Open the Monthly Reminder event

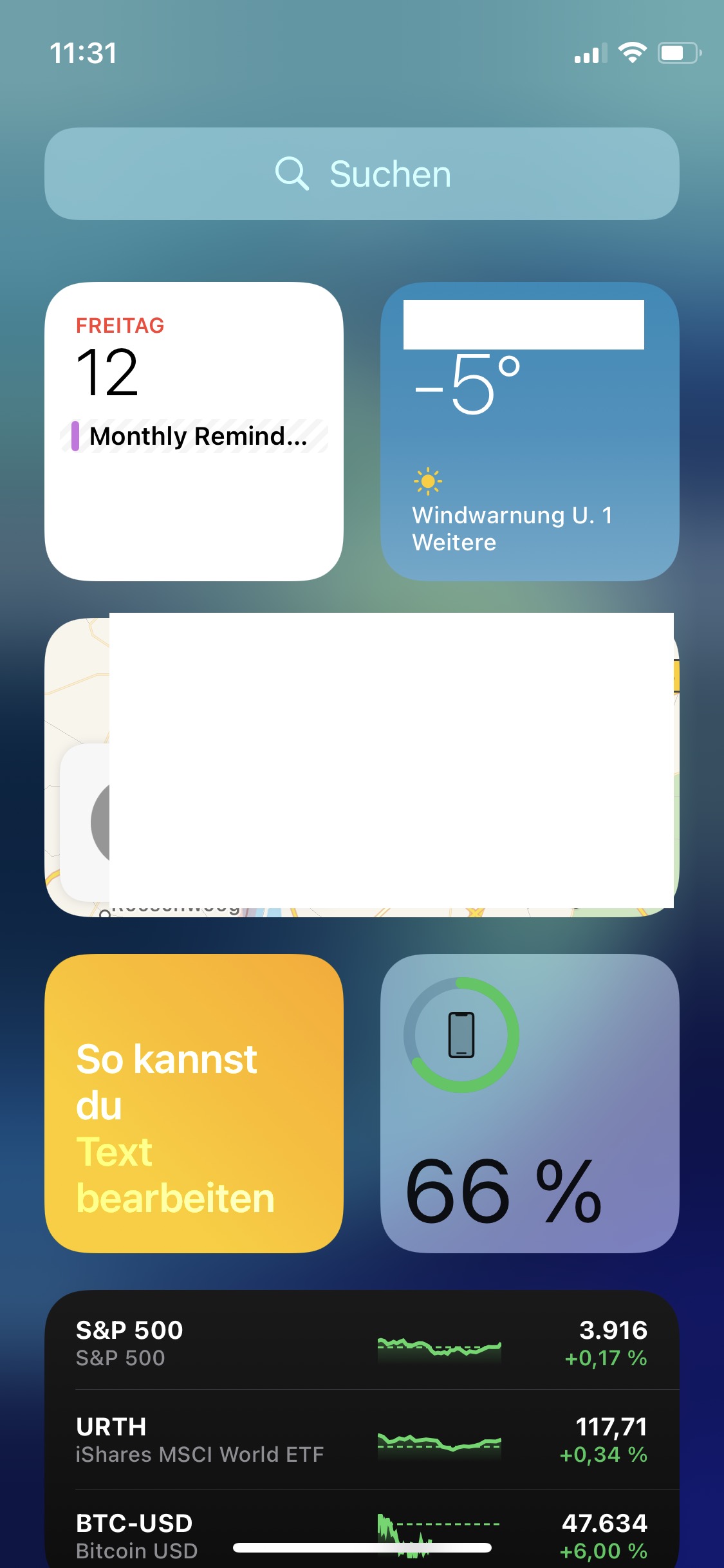coord(196,436)
